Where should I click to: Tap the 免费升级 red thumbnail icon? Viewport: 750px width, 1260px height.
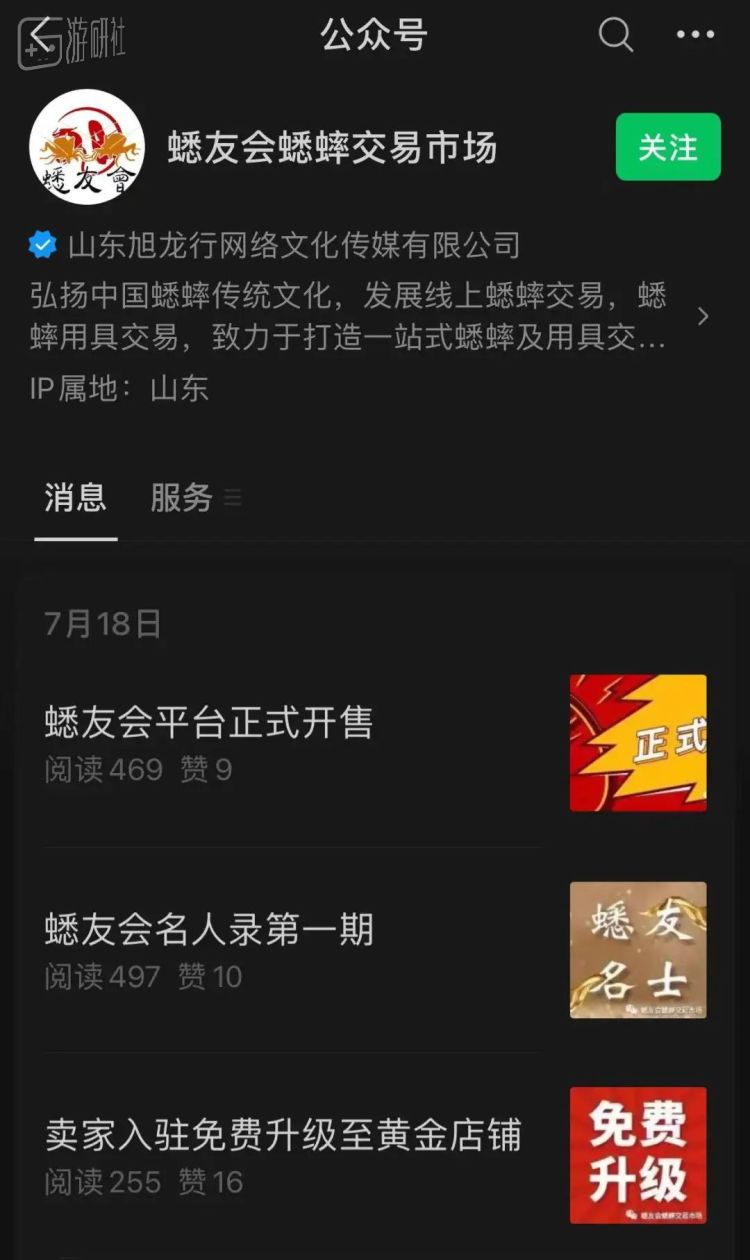coord(637,1155)
